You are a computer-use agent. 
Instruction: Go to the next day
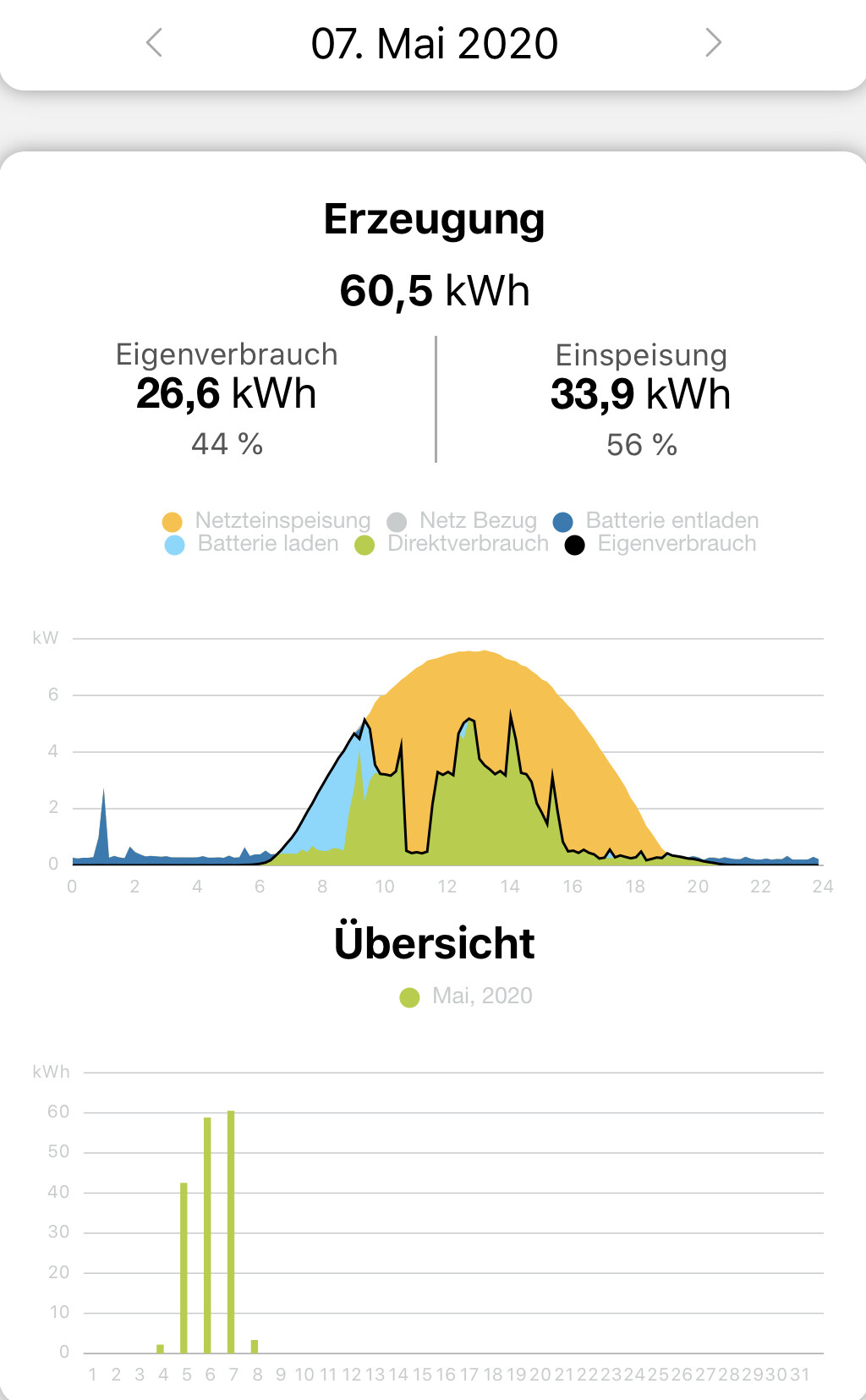713,42
